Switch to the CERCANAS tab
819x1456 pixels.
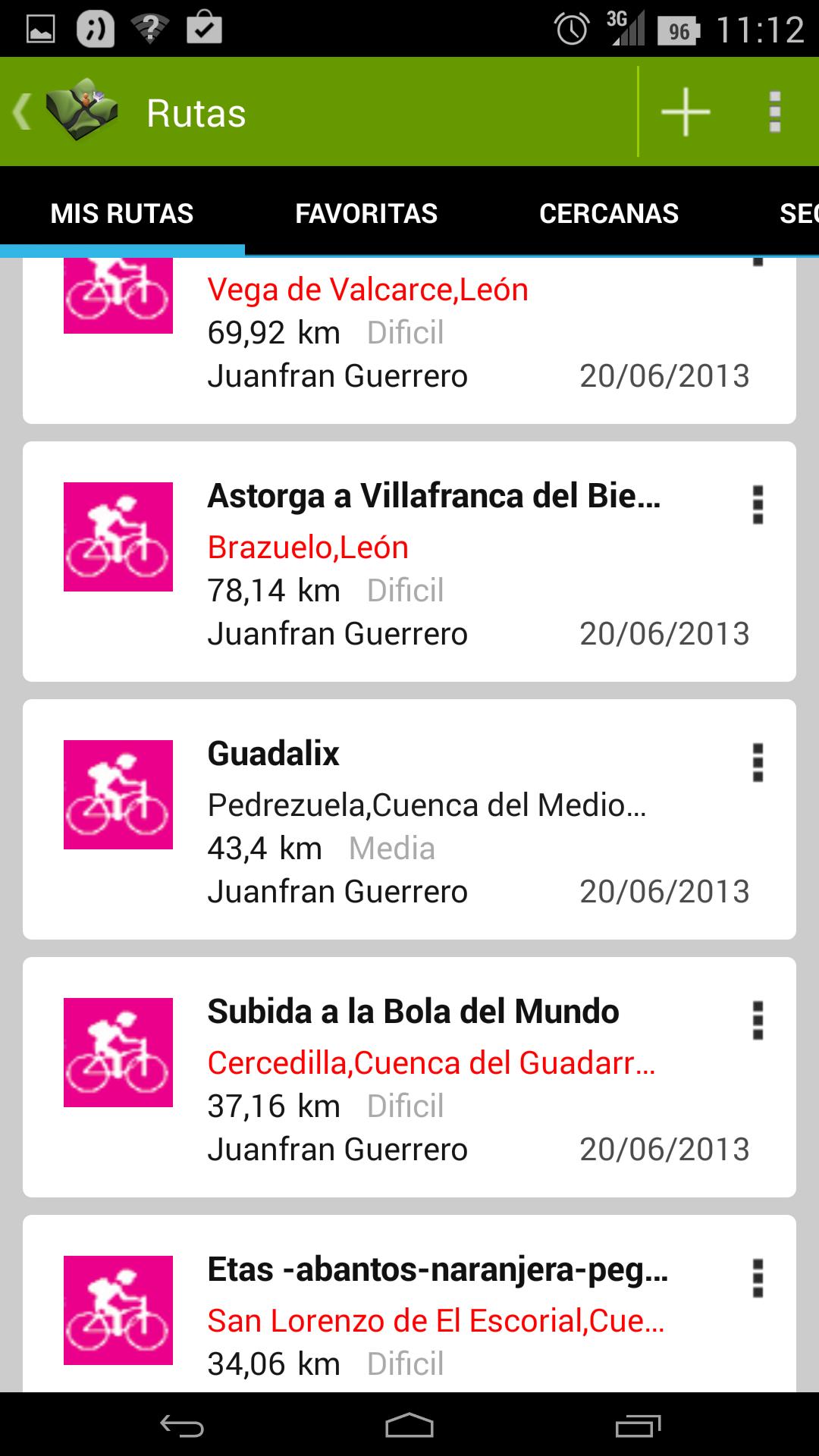tap(609, 213)
